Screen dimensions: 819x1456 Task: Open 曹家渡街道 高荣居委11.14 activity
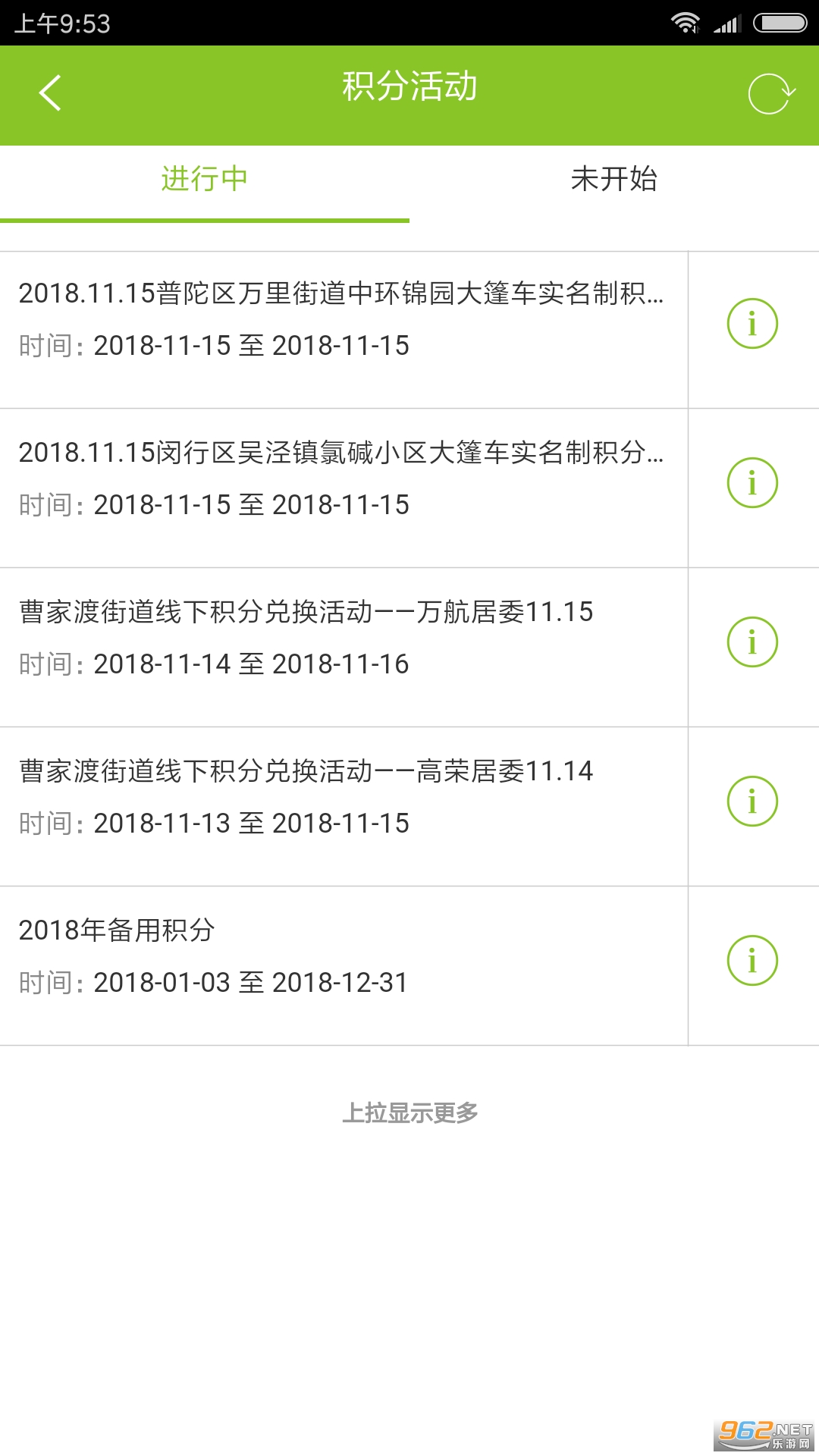click(x=341, y=796)
